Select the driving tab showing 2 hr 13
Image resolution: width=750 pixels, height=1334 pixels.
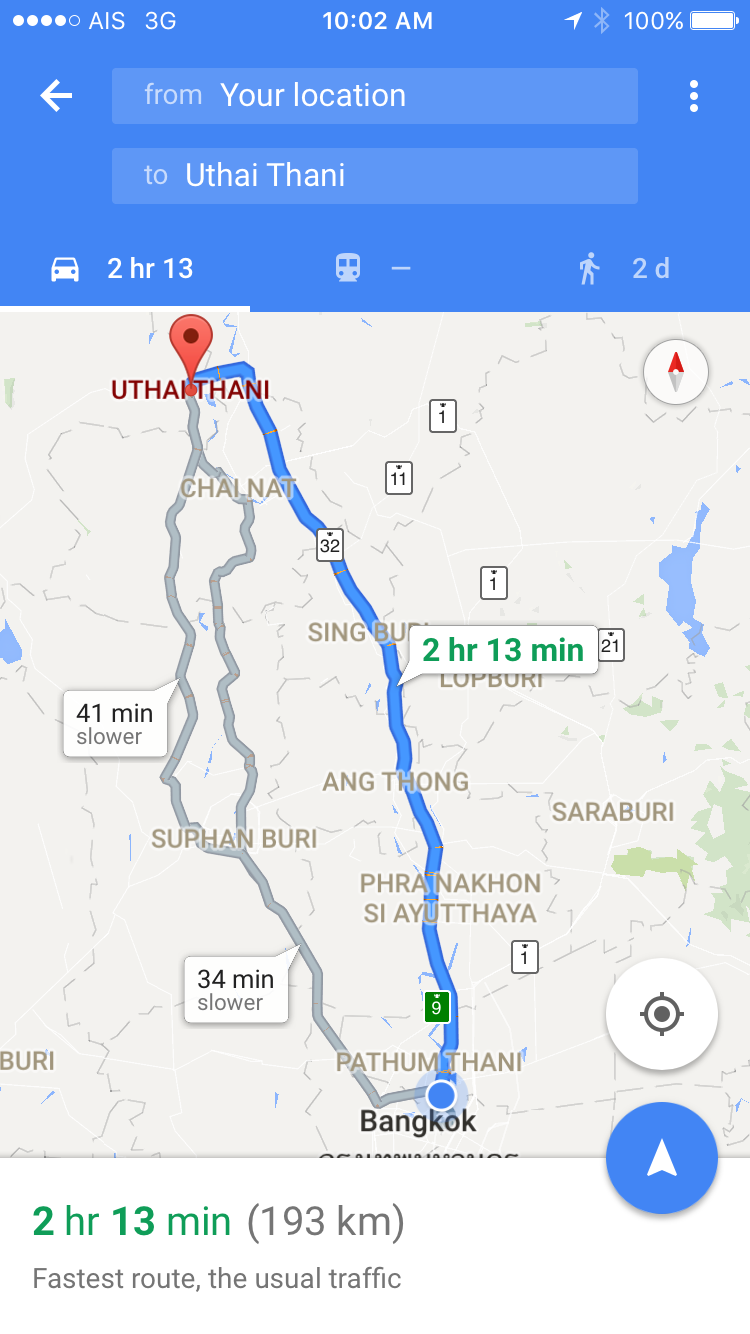125,268
